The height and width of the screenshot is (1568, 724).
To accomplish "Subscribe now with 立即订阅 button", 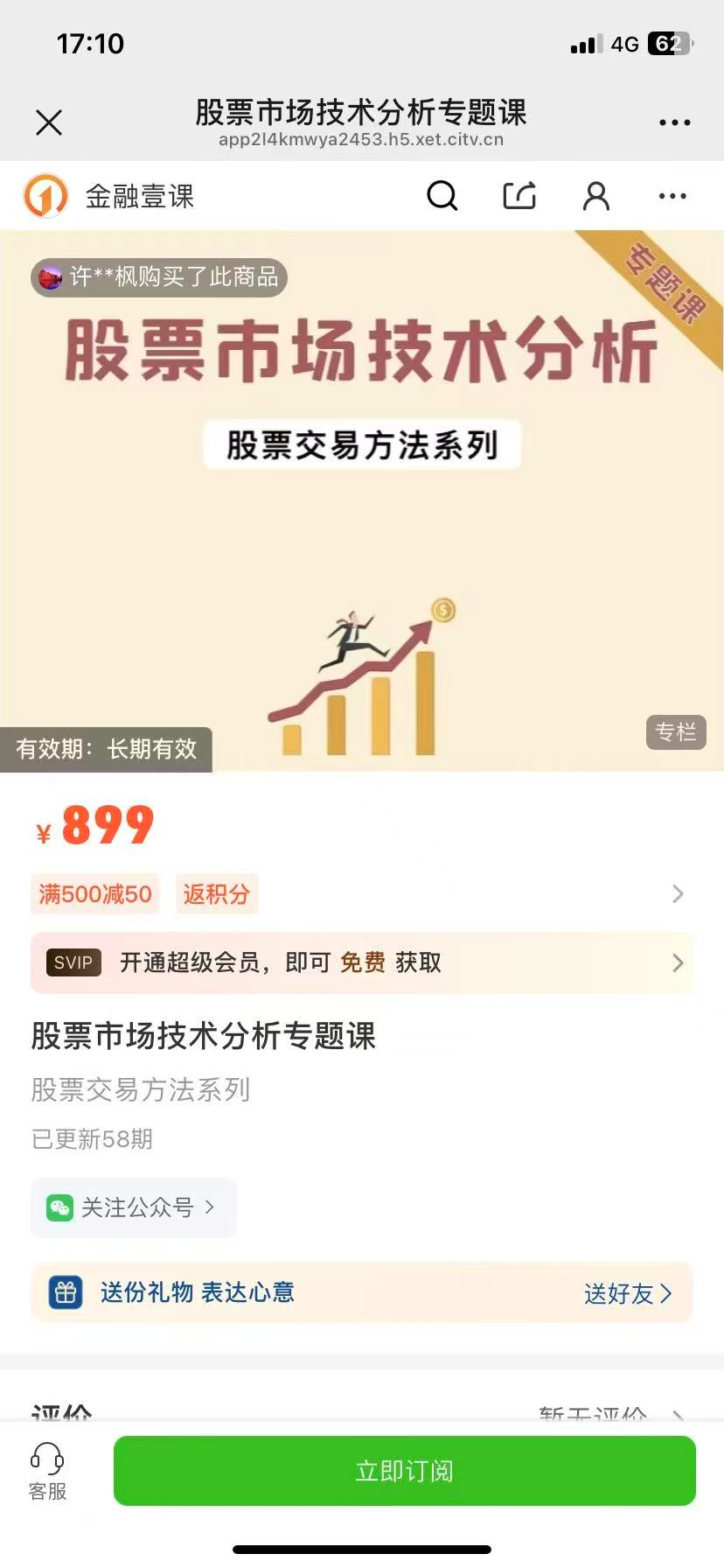I will (x=404, y=1471).
